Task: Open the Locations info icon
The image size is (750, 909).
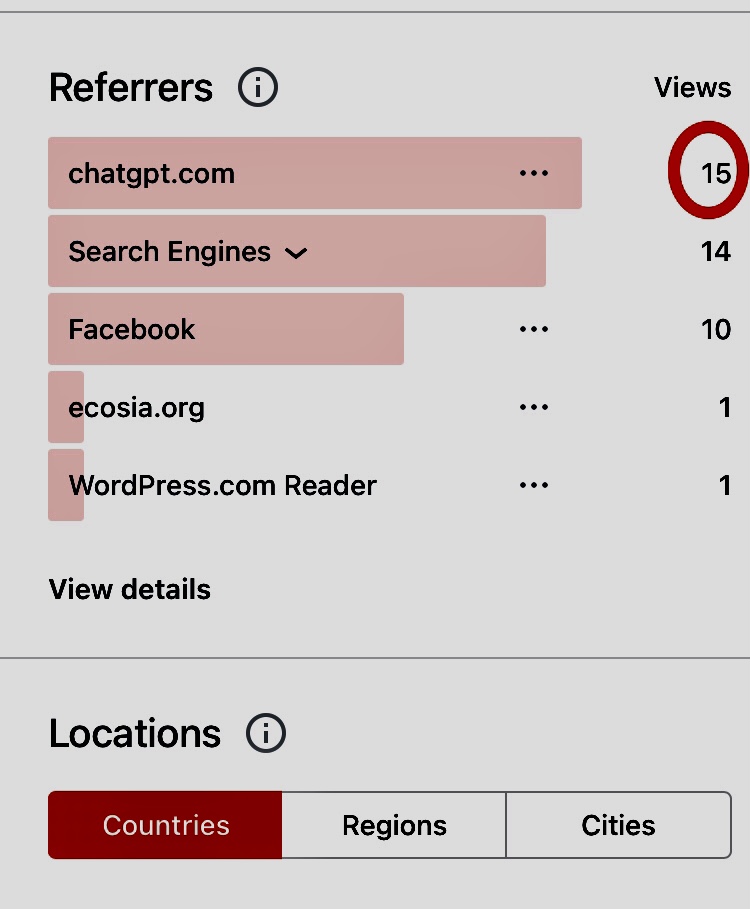Action: (x=266, y=734)
